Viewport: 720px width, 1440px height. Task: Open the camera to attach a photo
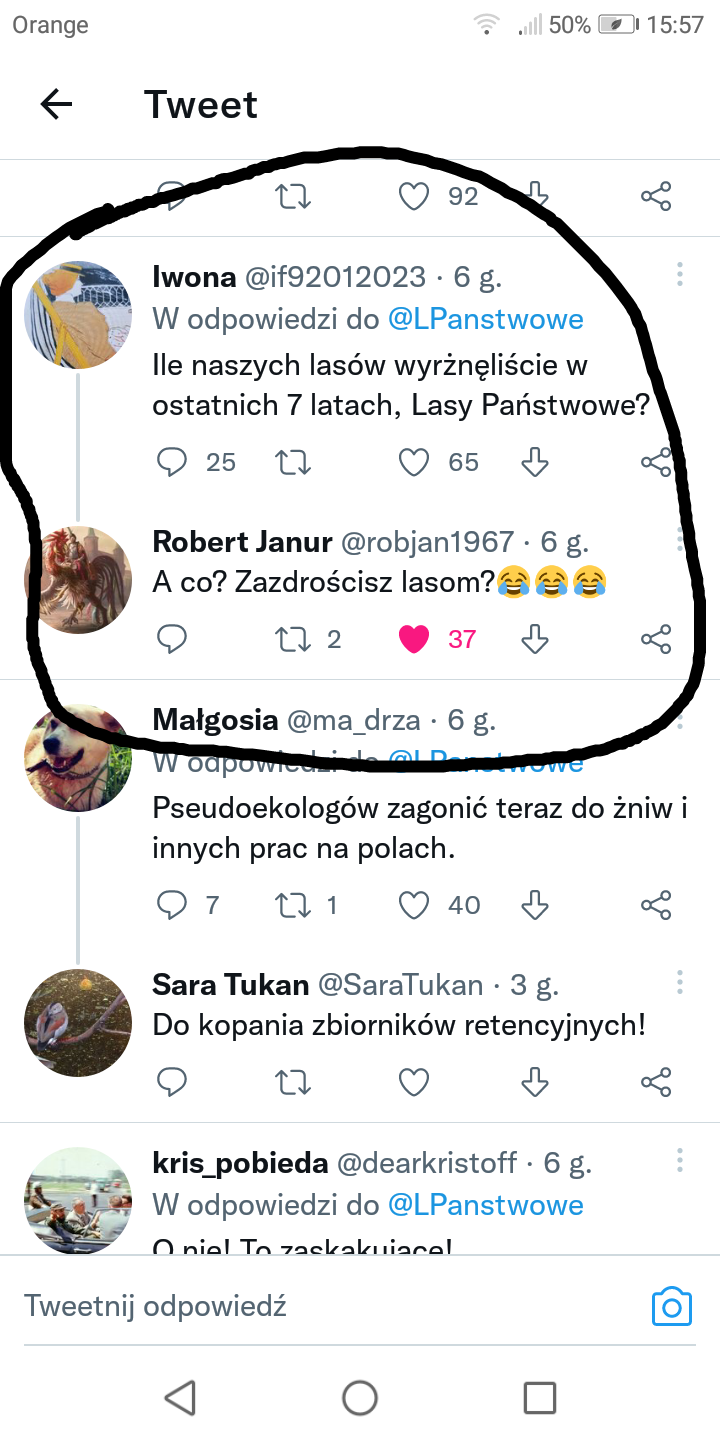(x=671, y=1306)
